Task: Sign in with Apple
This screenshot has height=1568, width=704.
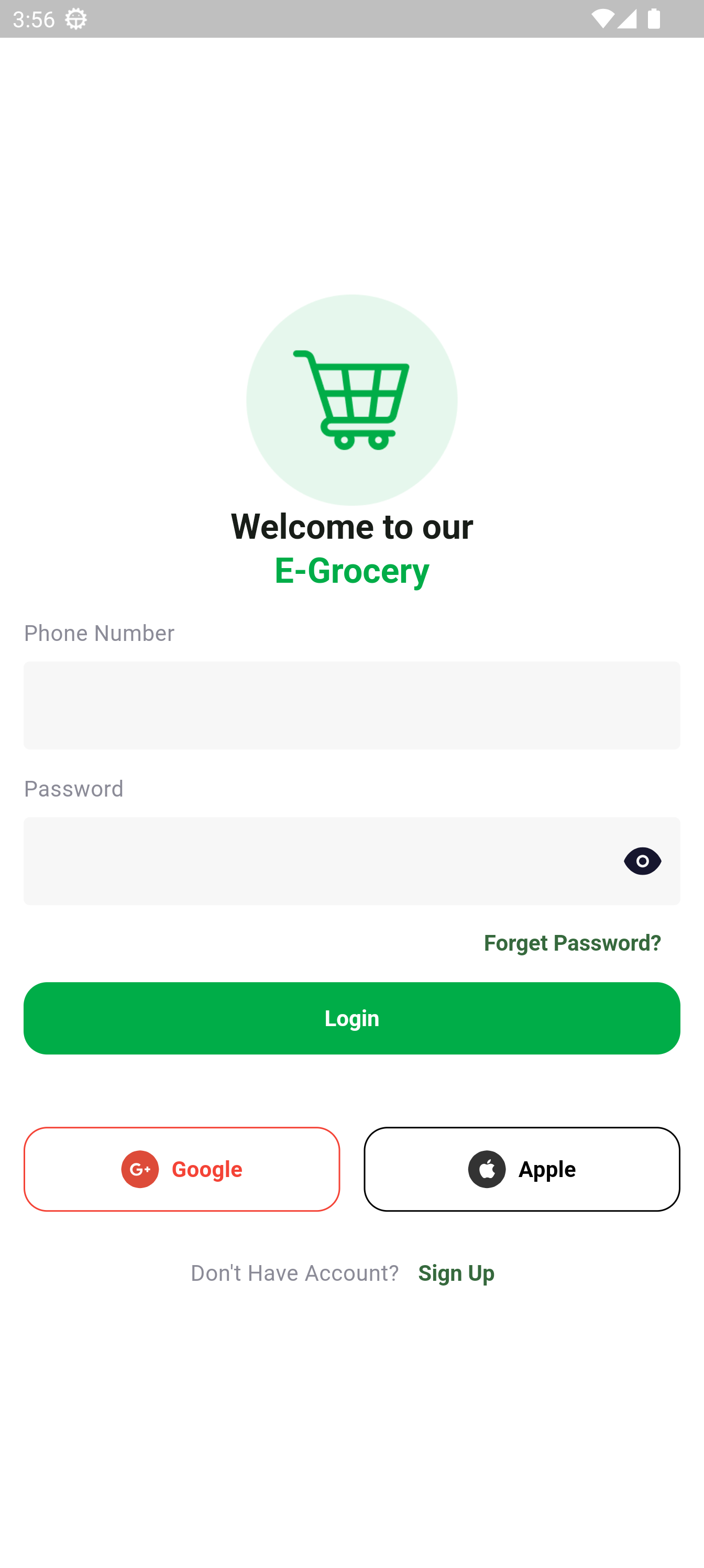Action: pos(522,1169)
